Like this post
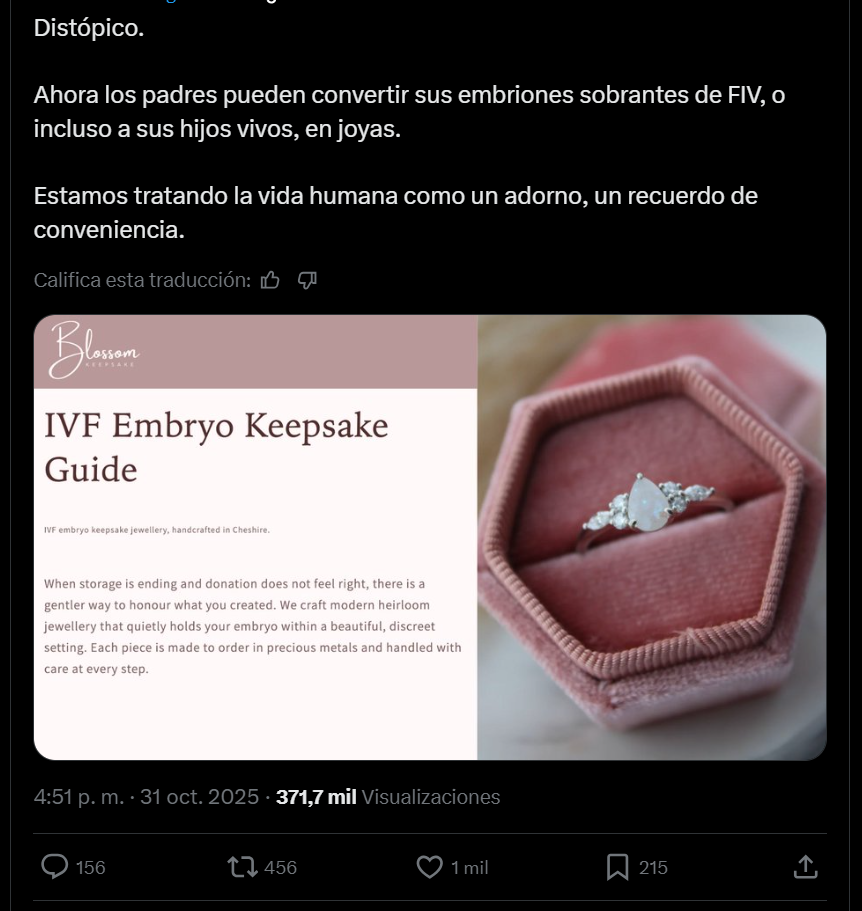Screen dimensions: 862x911 point(429,867)
